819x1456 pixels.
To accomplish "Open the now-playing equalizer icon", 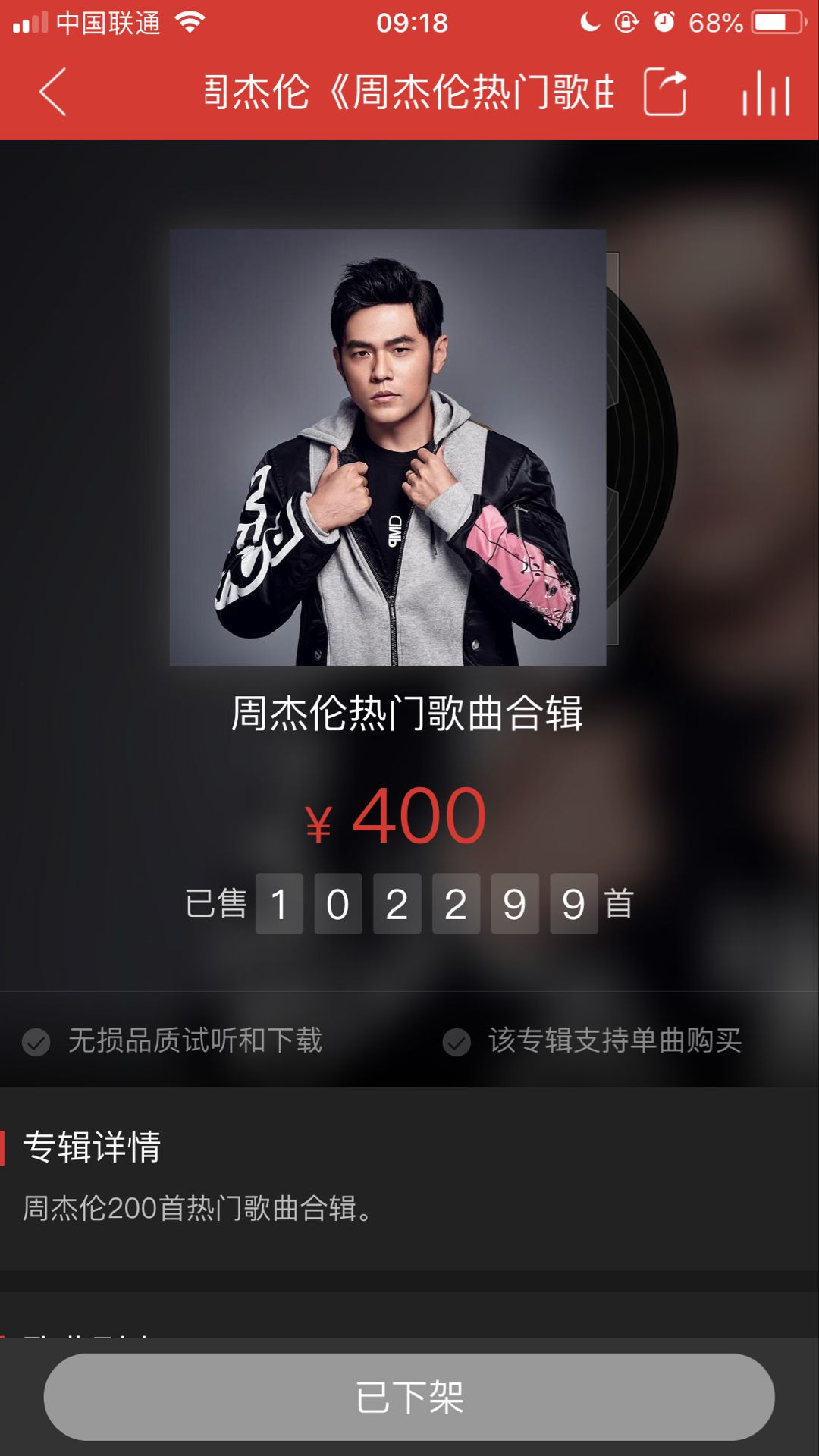I will click(766, 93).
